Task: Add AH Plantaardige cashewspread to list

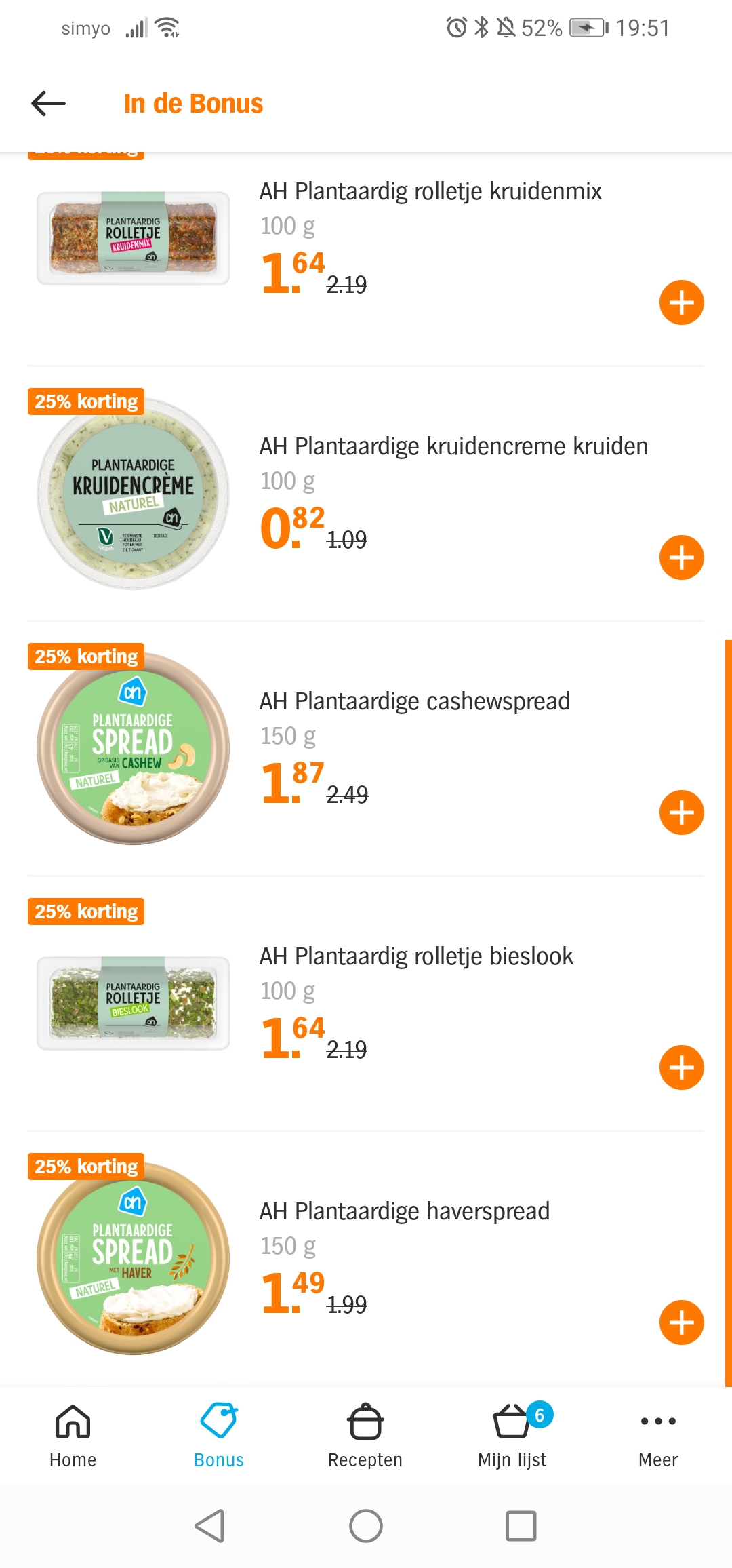Action: [681, 812]
